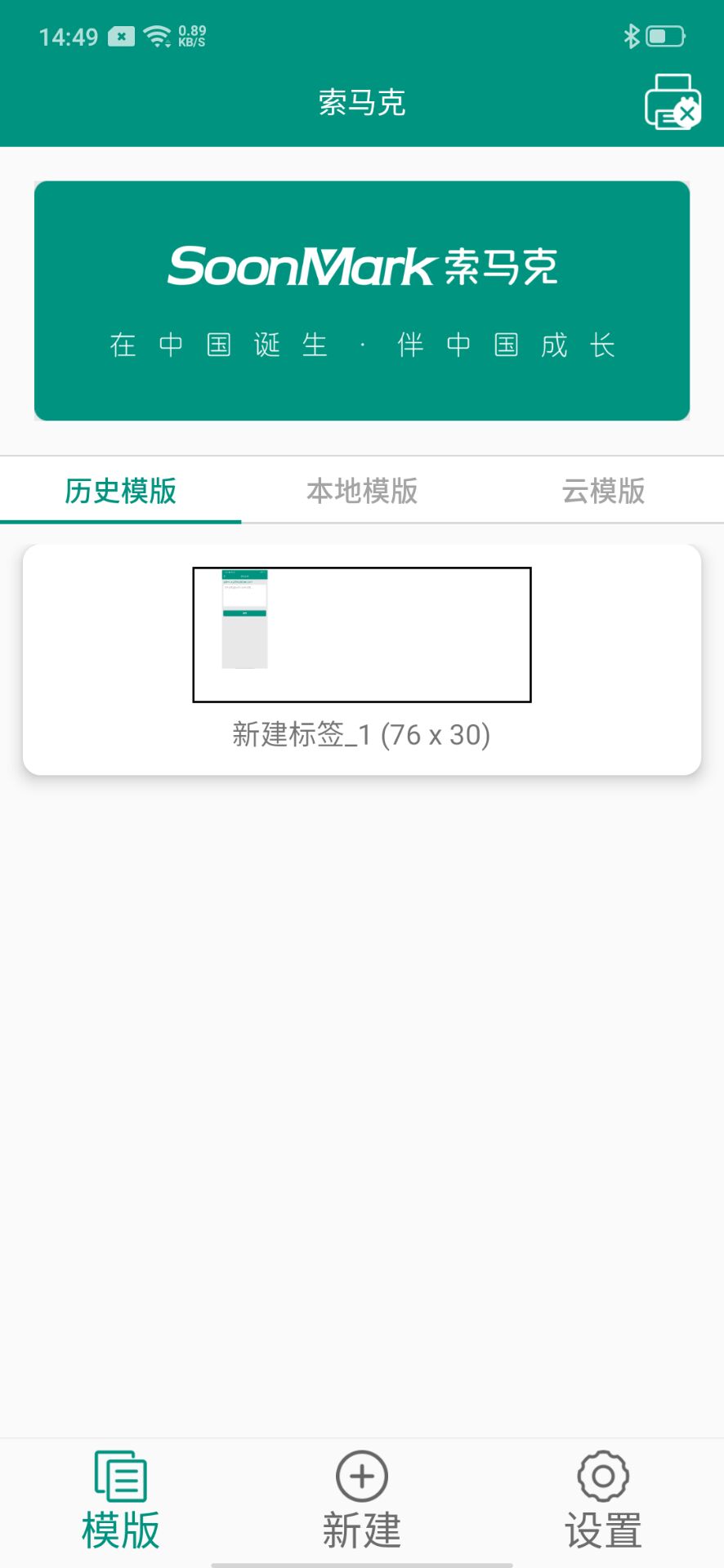Click the SoonMark banner image
Screen dimensions: 724x1568
point(361,300)
